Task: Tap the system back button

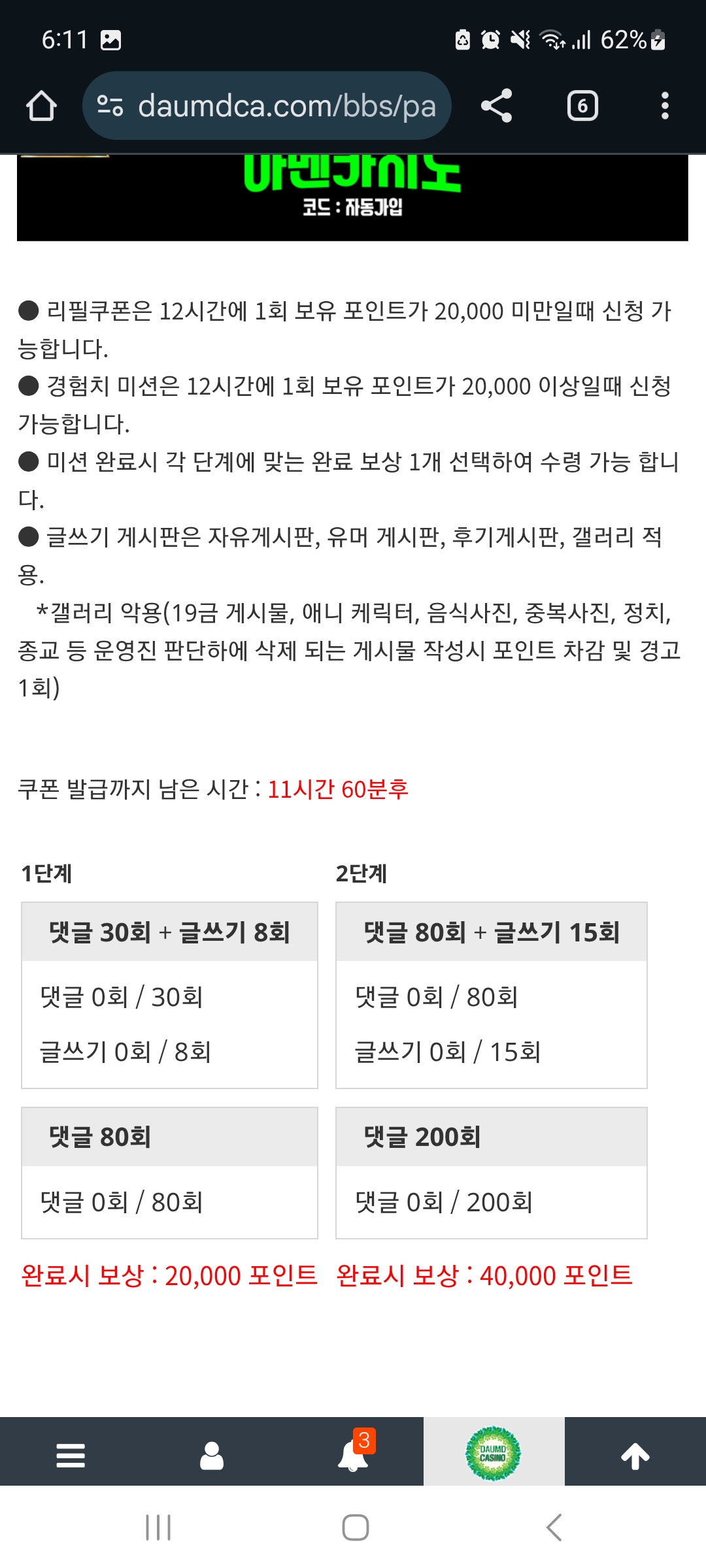Action: 554,1527
